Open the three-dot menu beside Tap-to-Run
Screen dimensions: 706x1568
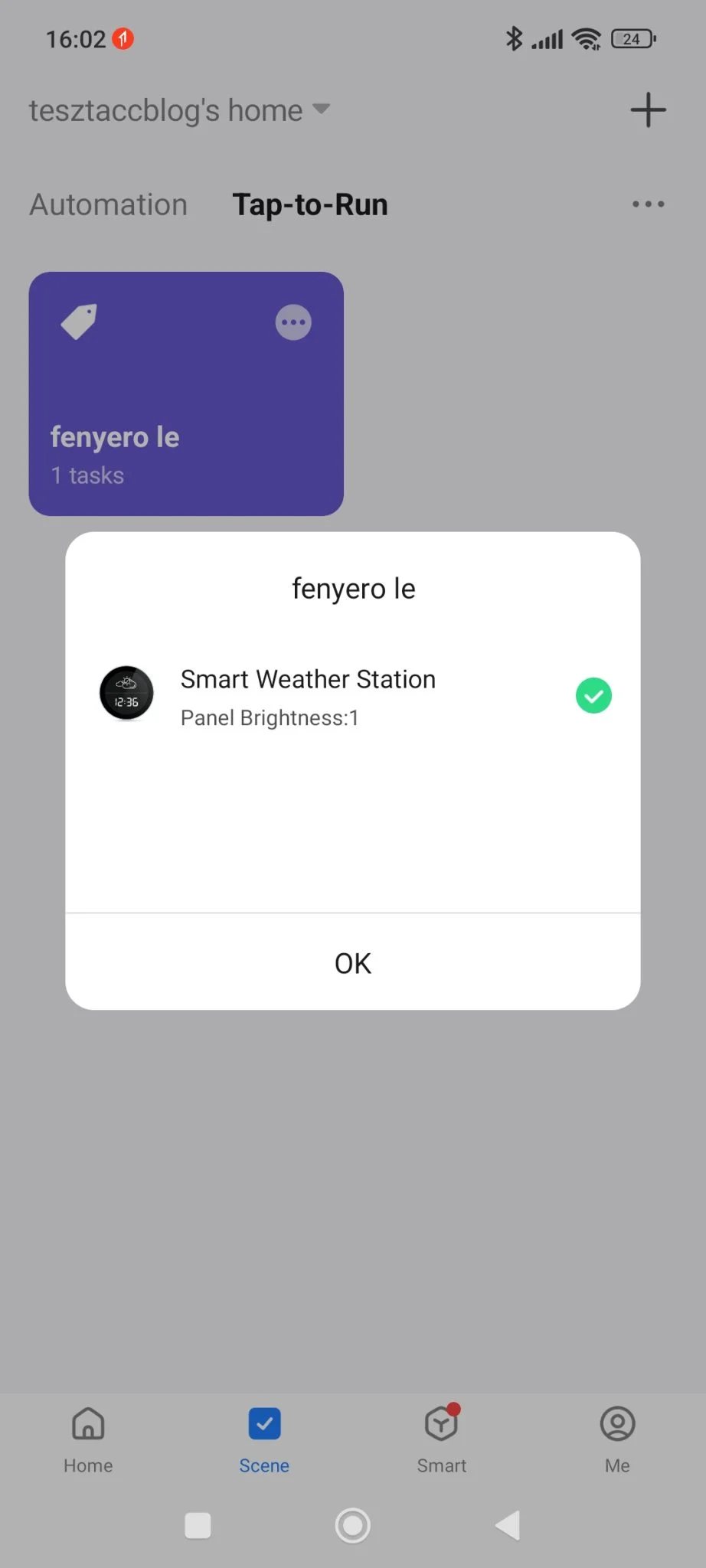click(x=648, y=204)
